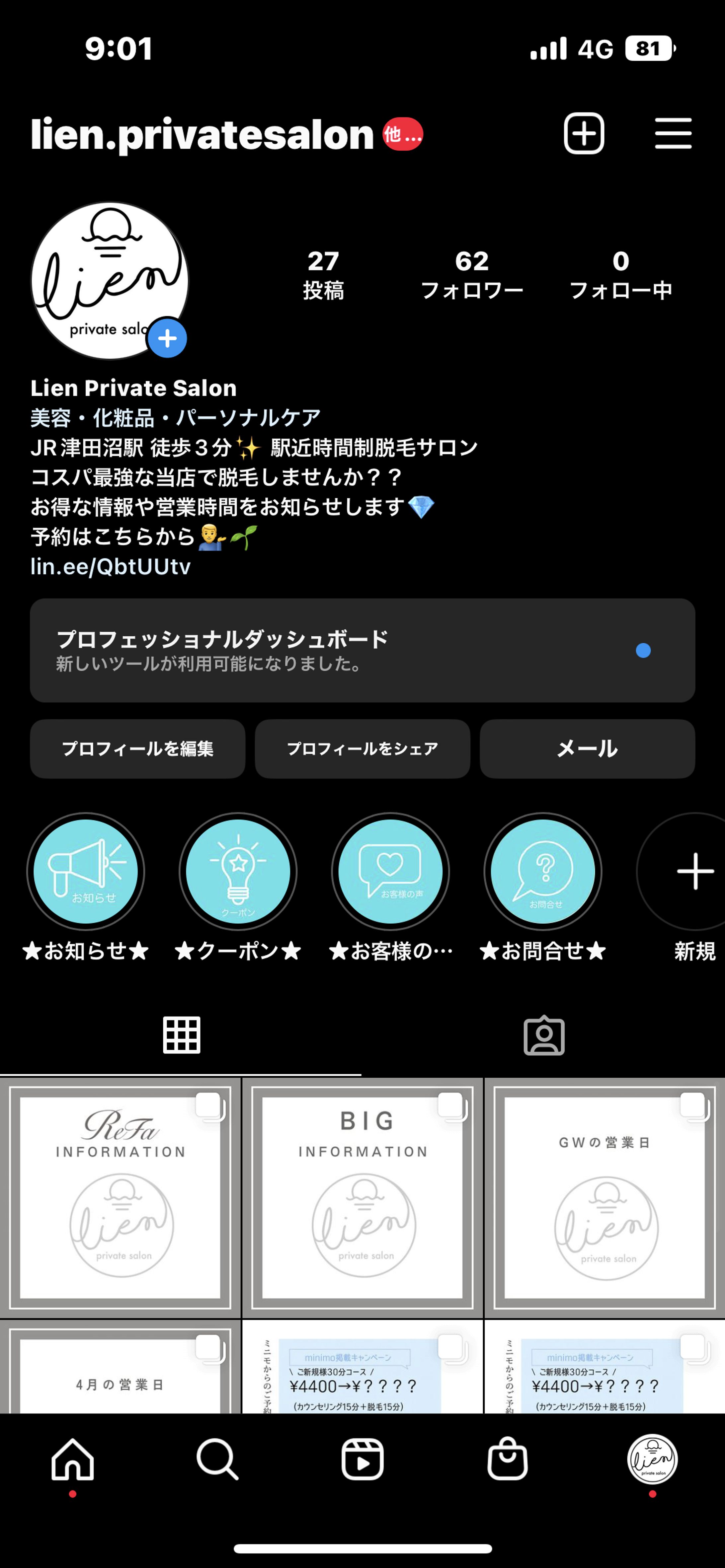Open the hamburger menu
This screenshot has width=725, height=1568.
673,133
